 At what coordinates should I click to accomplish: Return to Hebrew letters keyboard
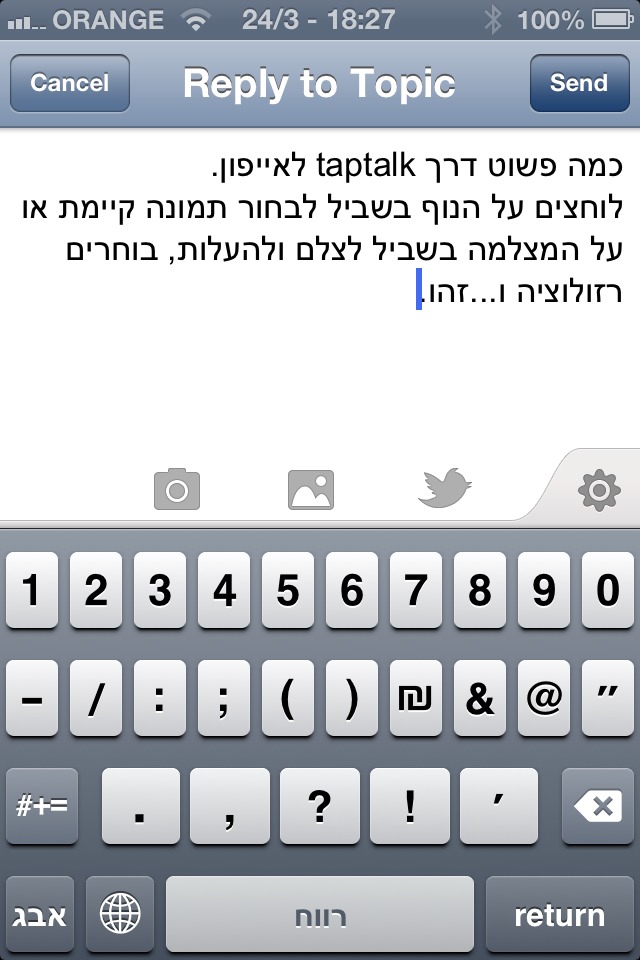[x=40, y=914]
